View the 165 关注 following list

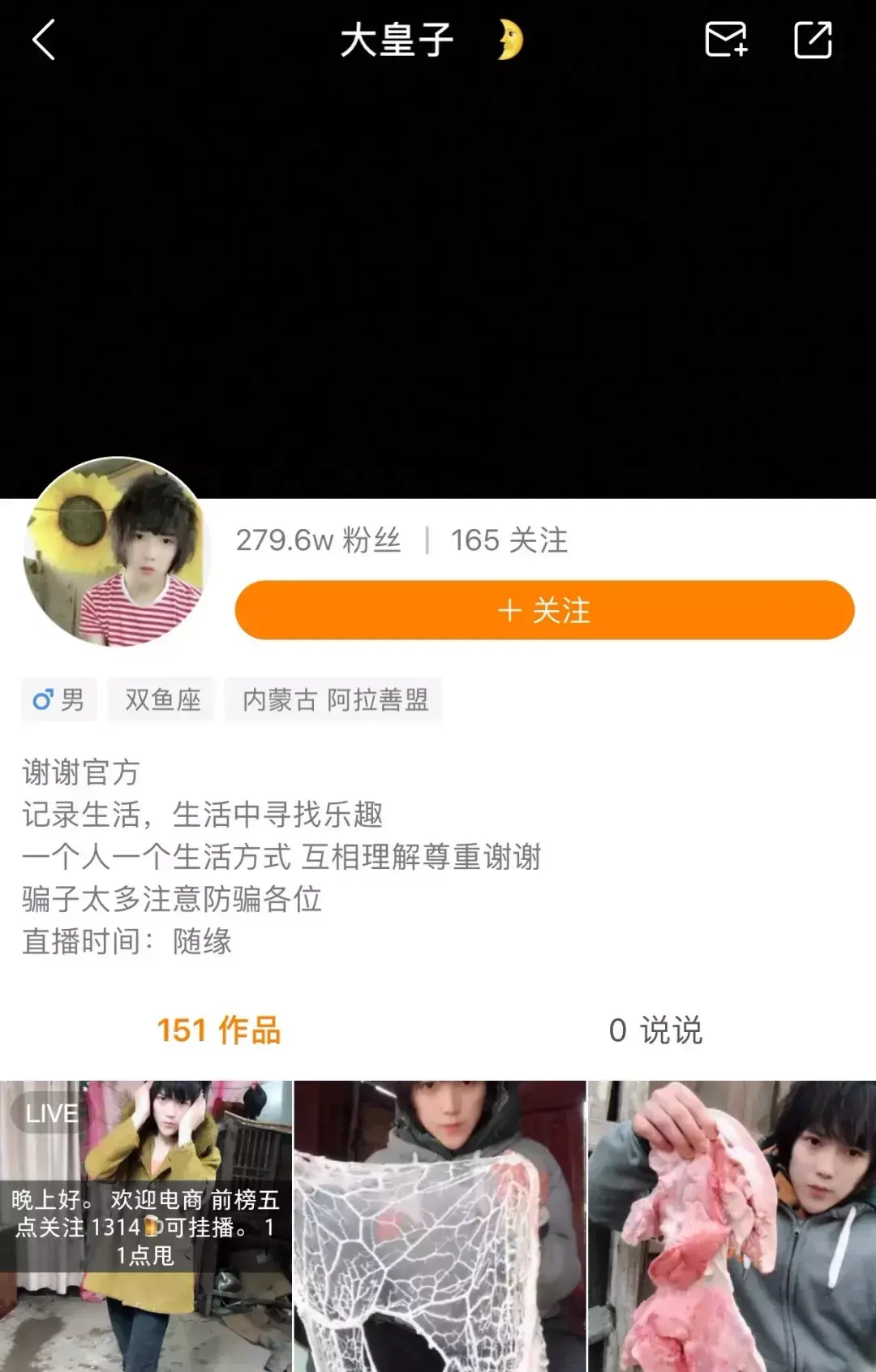tap(509, 540)
